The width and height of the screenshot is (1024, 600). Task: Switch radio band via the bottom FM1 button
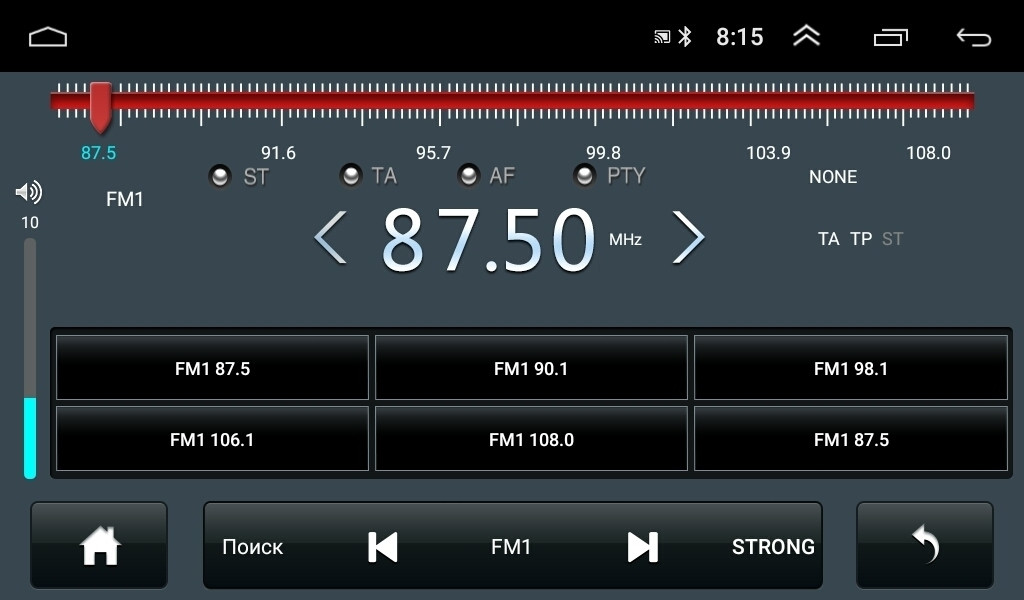point(511,547)
